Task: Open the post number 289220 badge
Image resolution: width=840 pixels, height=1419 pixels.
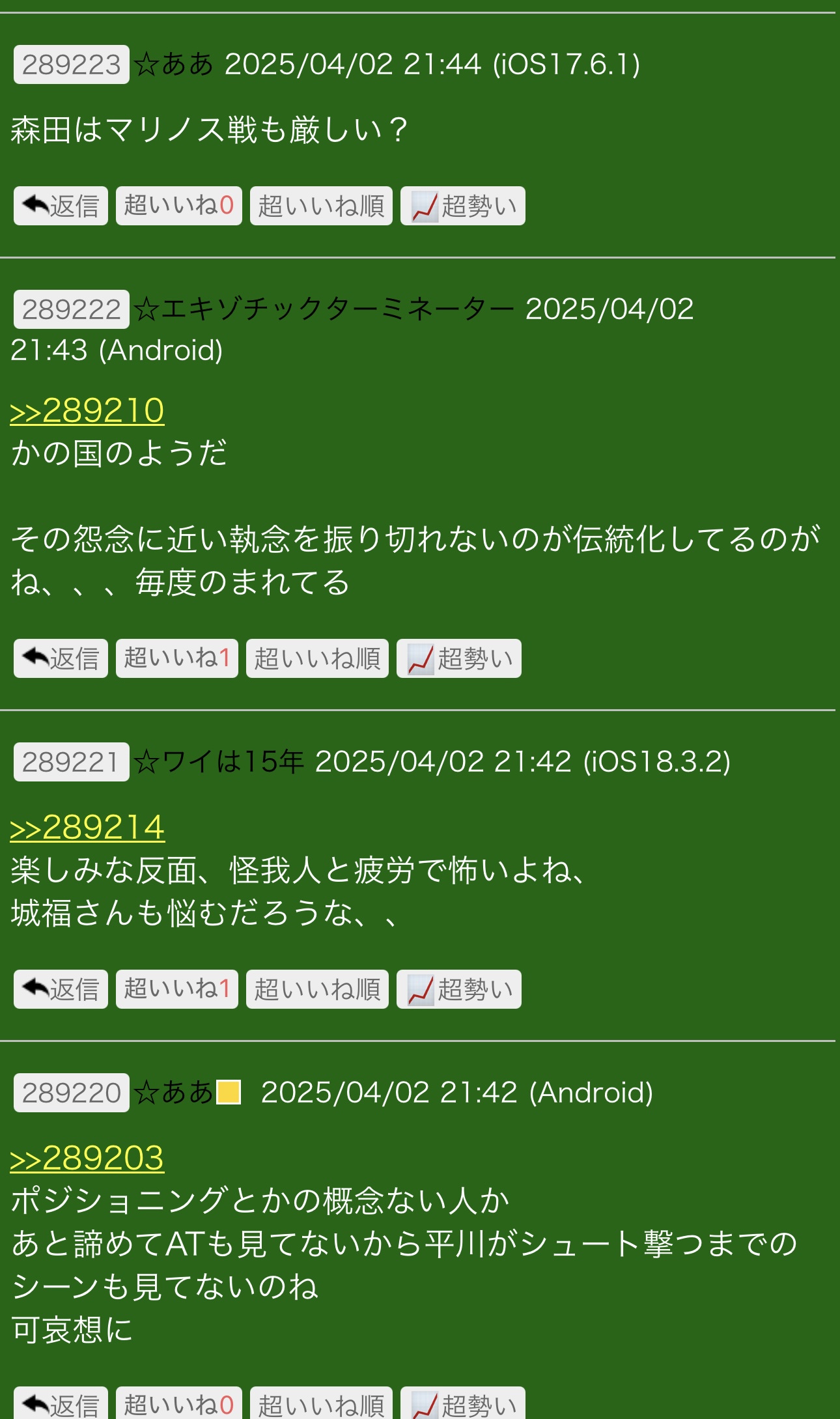Action: coord(72,1093)
